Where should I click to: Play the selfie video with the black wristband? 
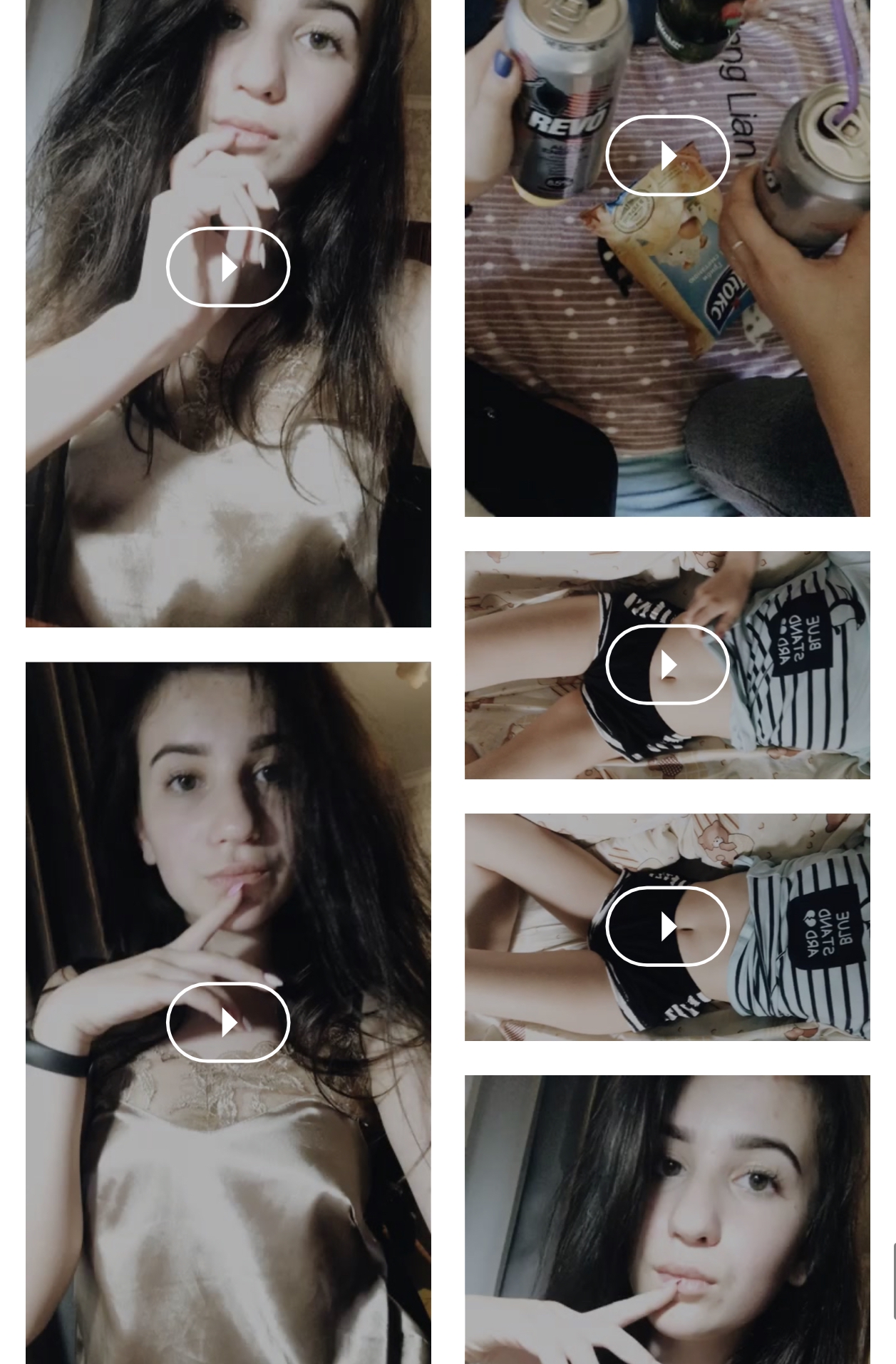click(x=228, y=1022)
